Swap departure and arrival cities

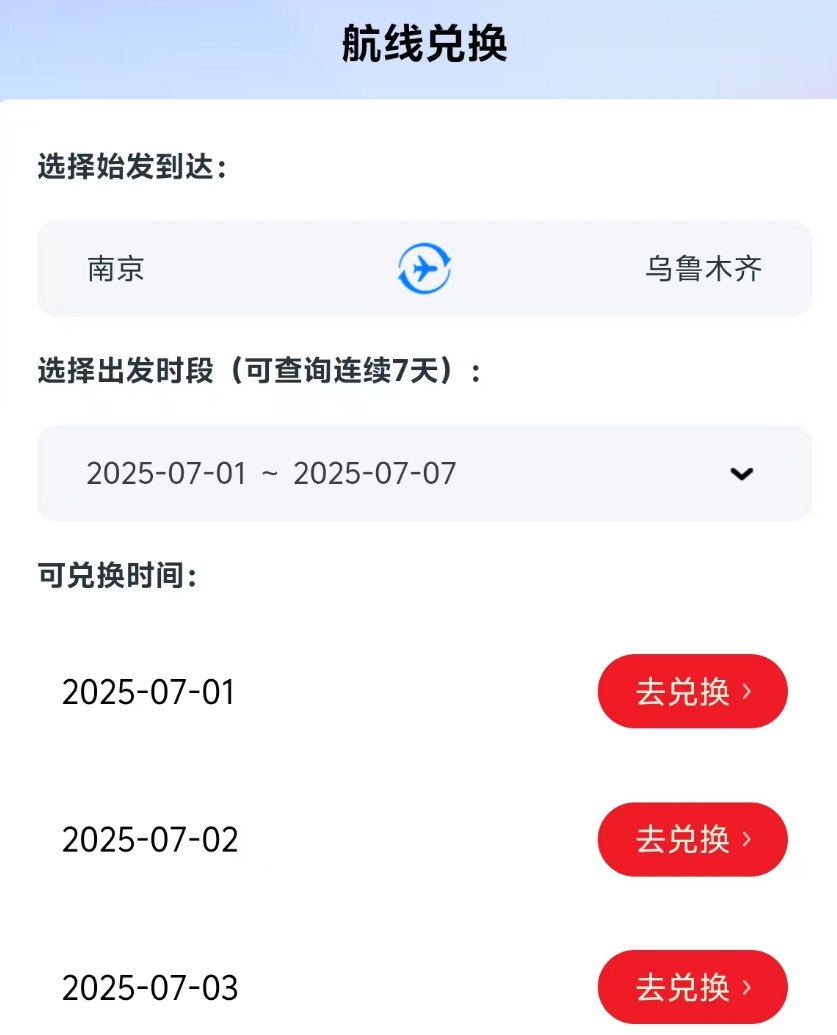click(x=424, y=269)
